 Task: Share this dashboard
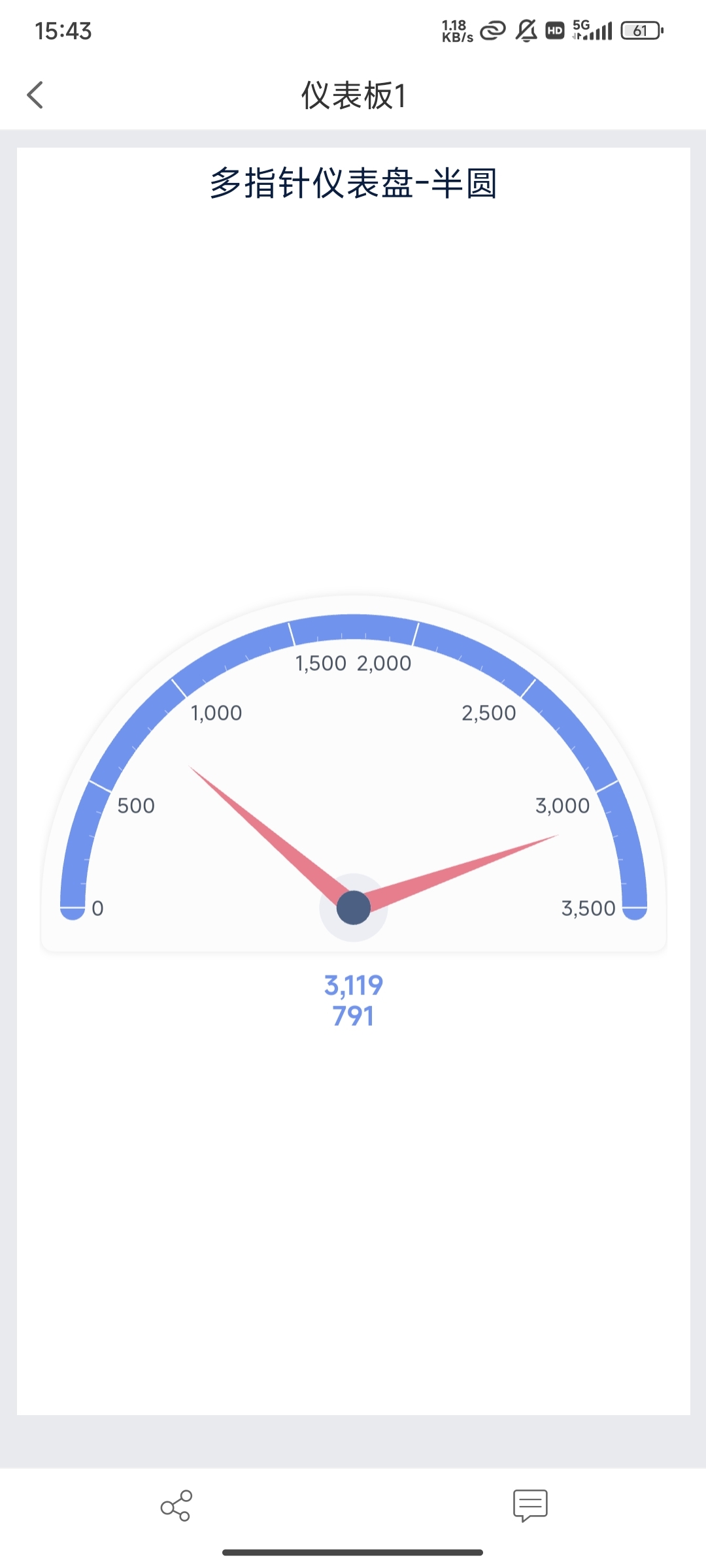176,1505
